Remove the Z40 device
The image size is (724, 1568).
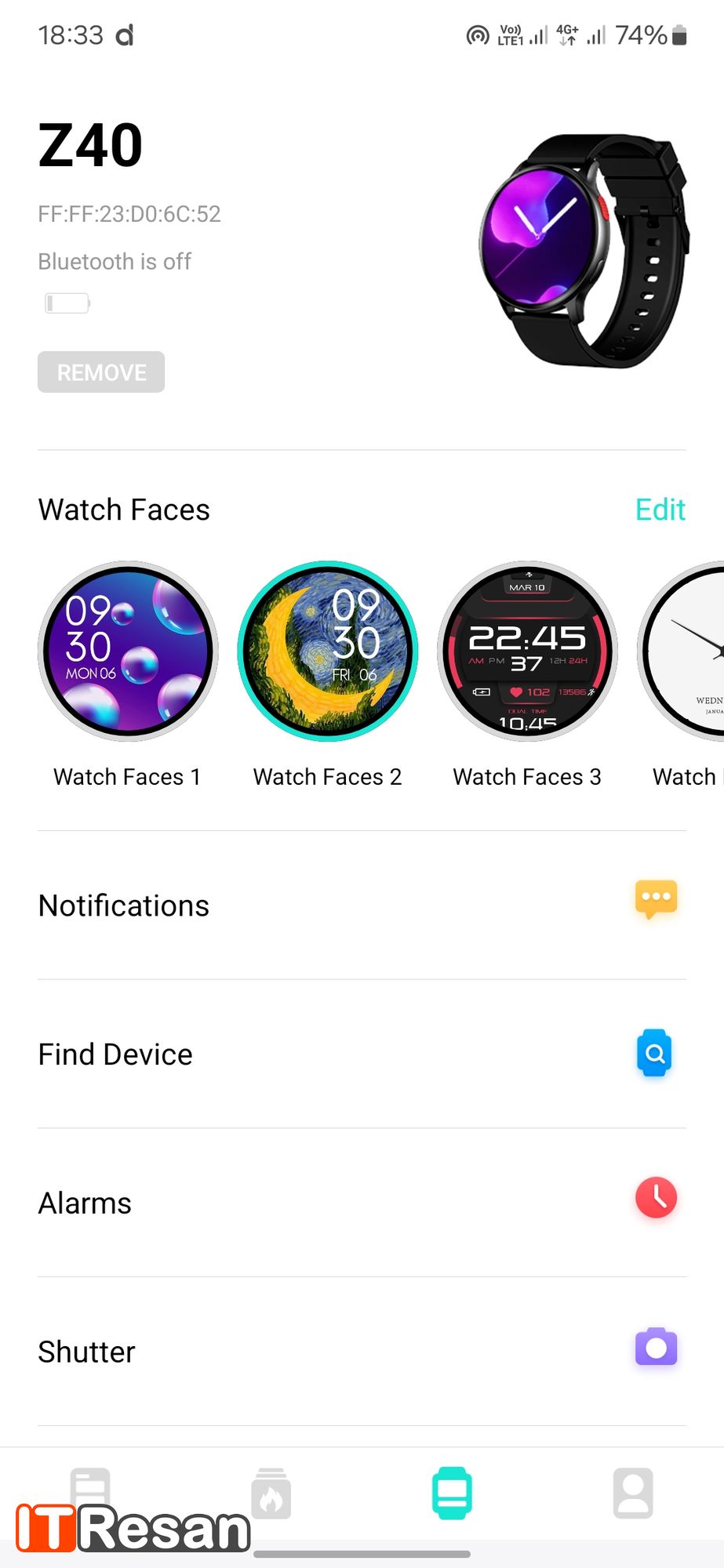[101, 372]
